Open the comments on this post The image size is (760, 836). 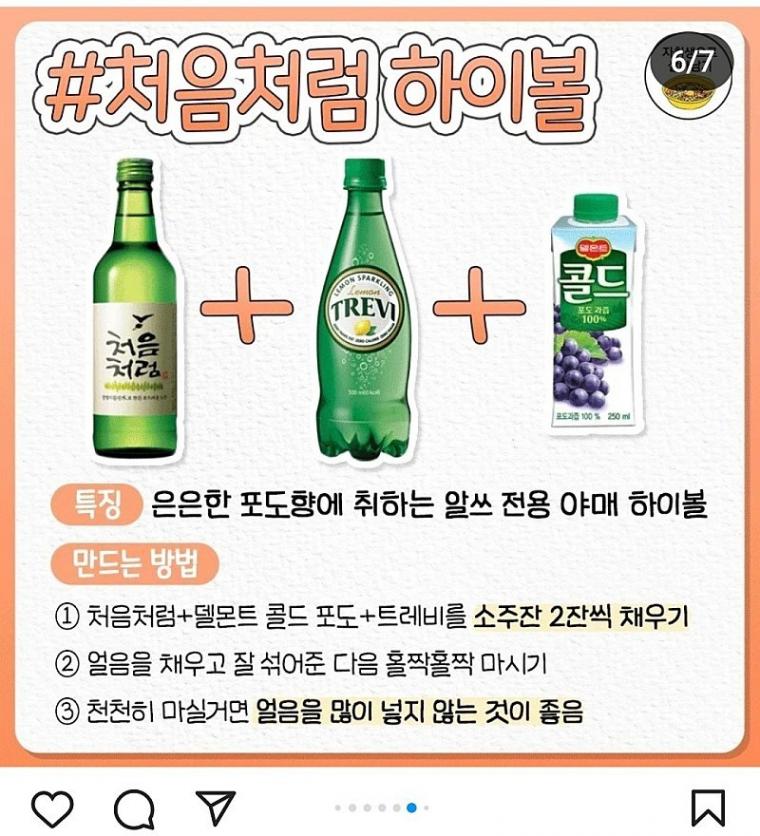133,807
